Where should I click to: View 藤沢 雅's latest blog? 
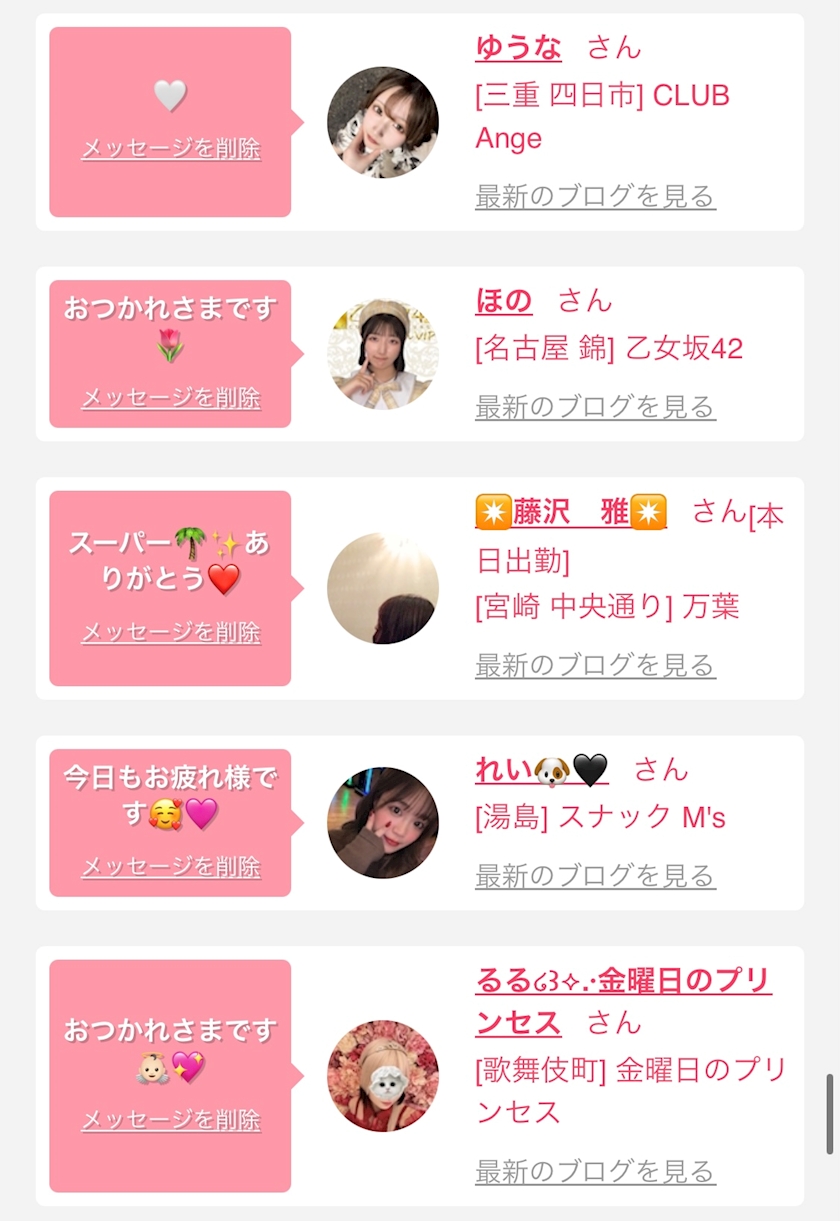(x=595, y=665)
